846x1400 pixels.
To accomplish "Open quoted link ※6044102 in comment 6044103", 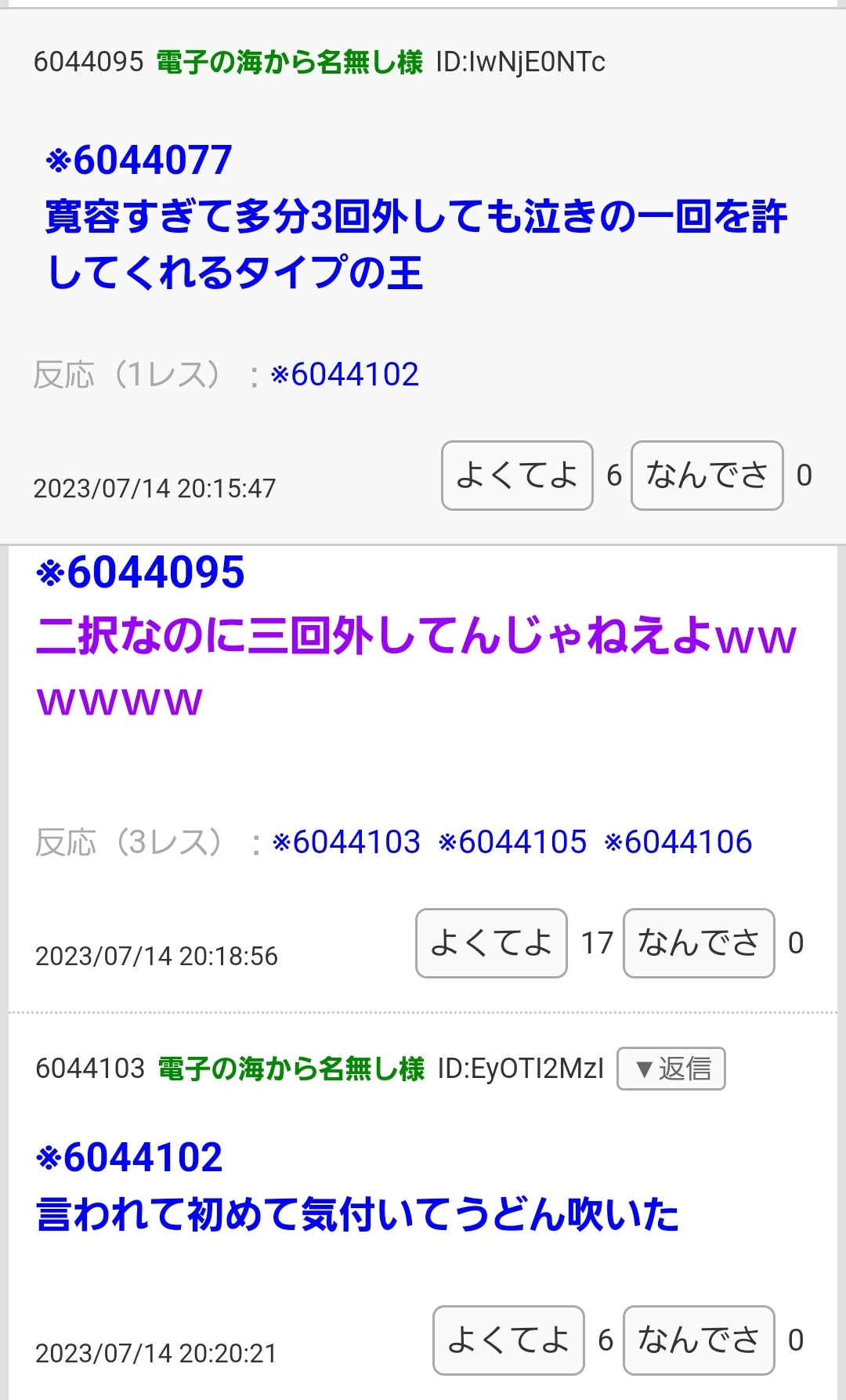I will [130, 1158].
